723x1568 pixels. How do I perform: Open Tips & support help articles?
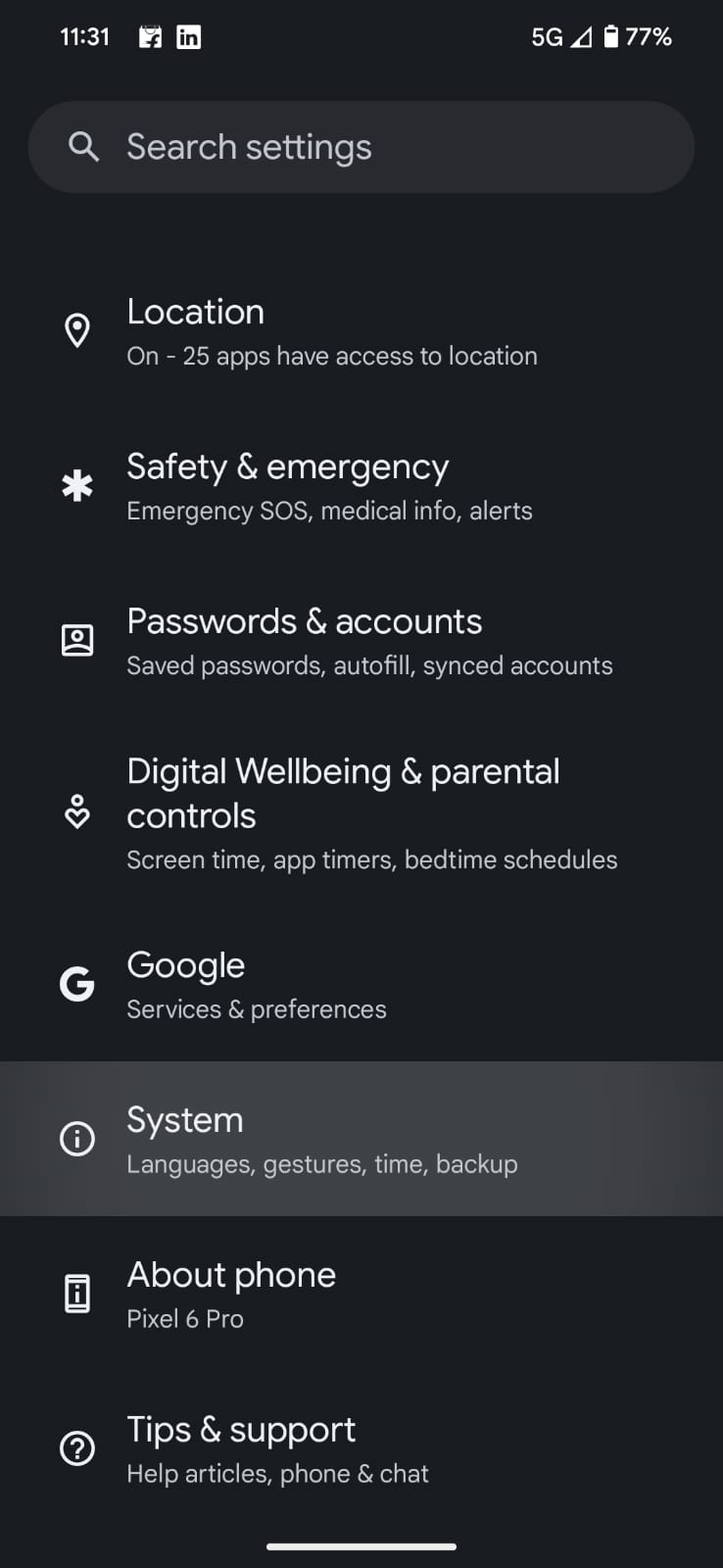(x=323, y=1448)
